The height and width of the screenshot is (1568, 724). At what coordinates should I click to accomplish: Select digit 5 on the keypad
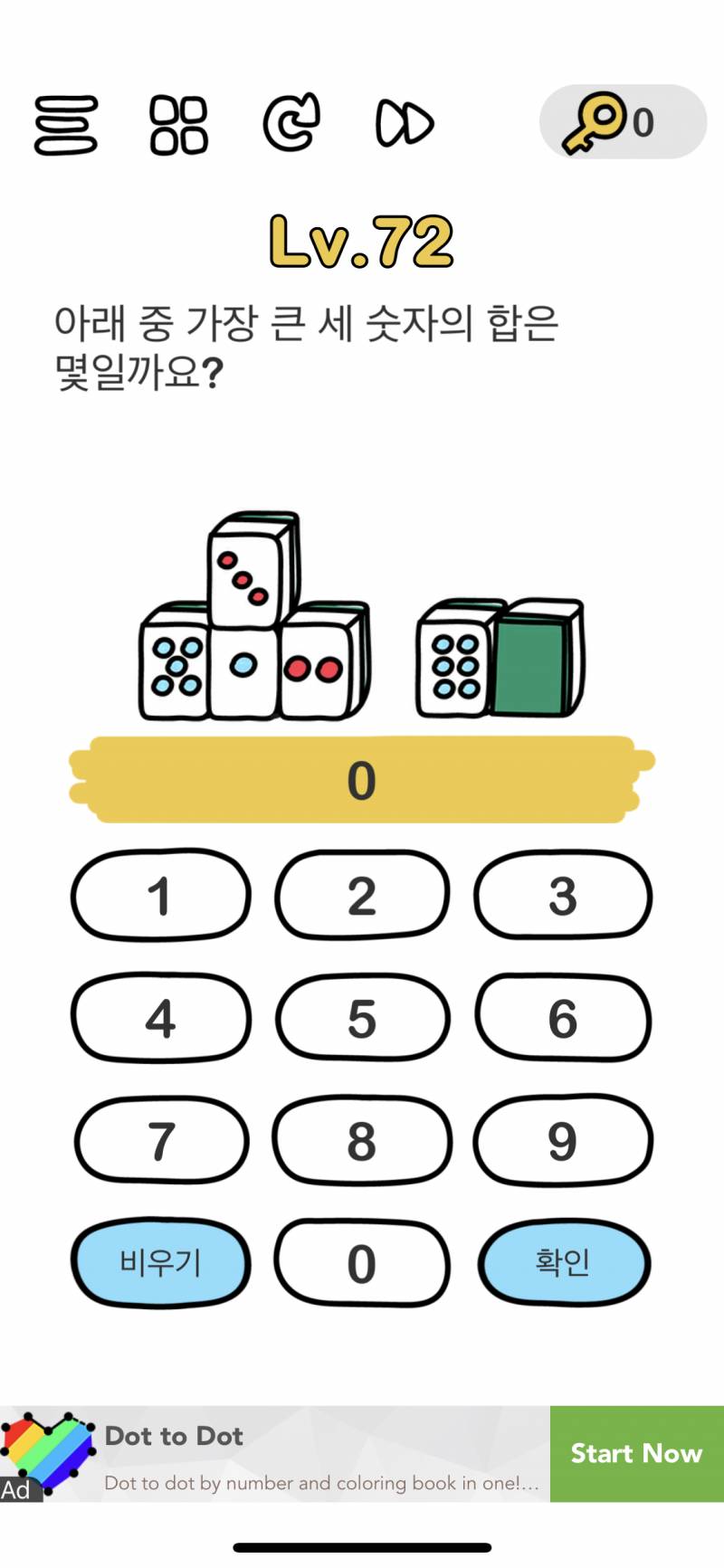pyautogui.click(x=362, y=1019)
